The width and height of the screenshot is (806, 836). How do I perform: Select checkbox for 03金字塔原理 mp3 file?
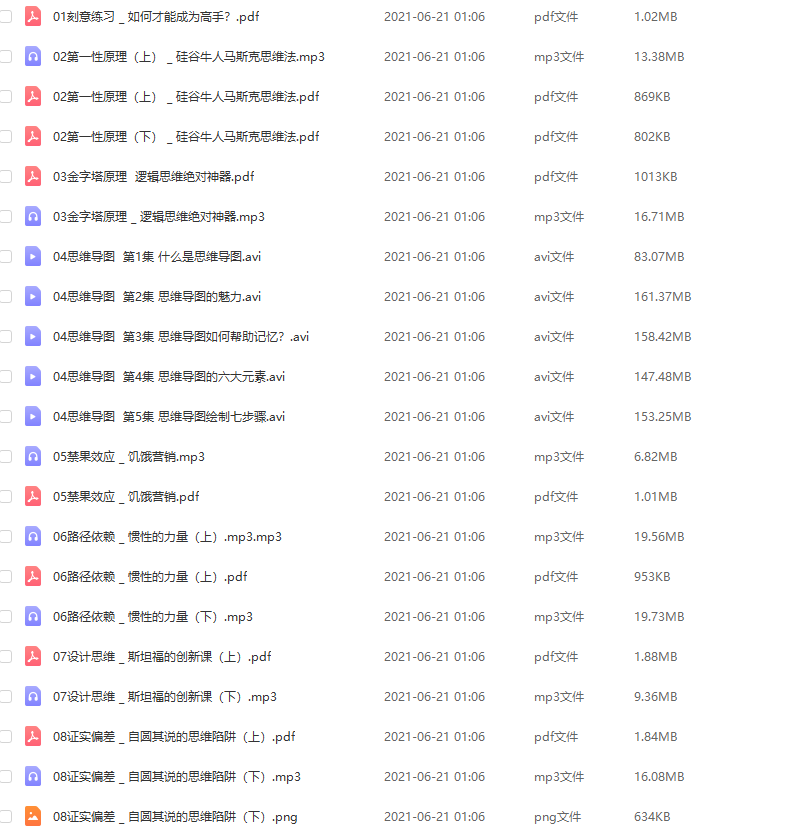point(6,217)
